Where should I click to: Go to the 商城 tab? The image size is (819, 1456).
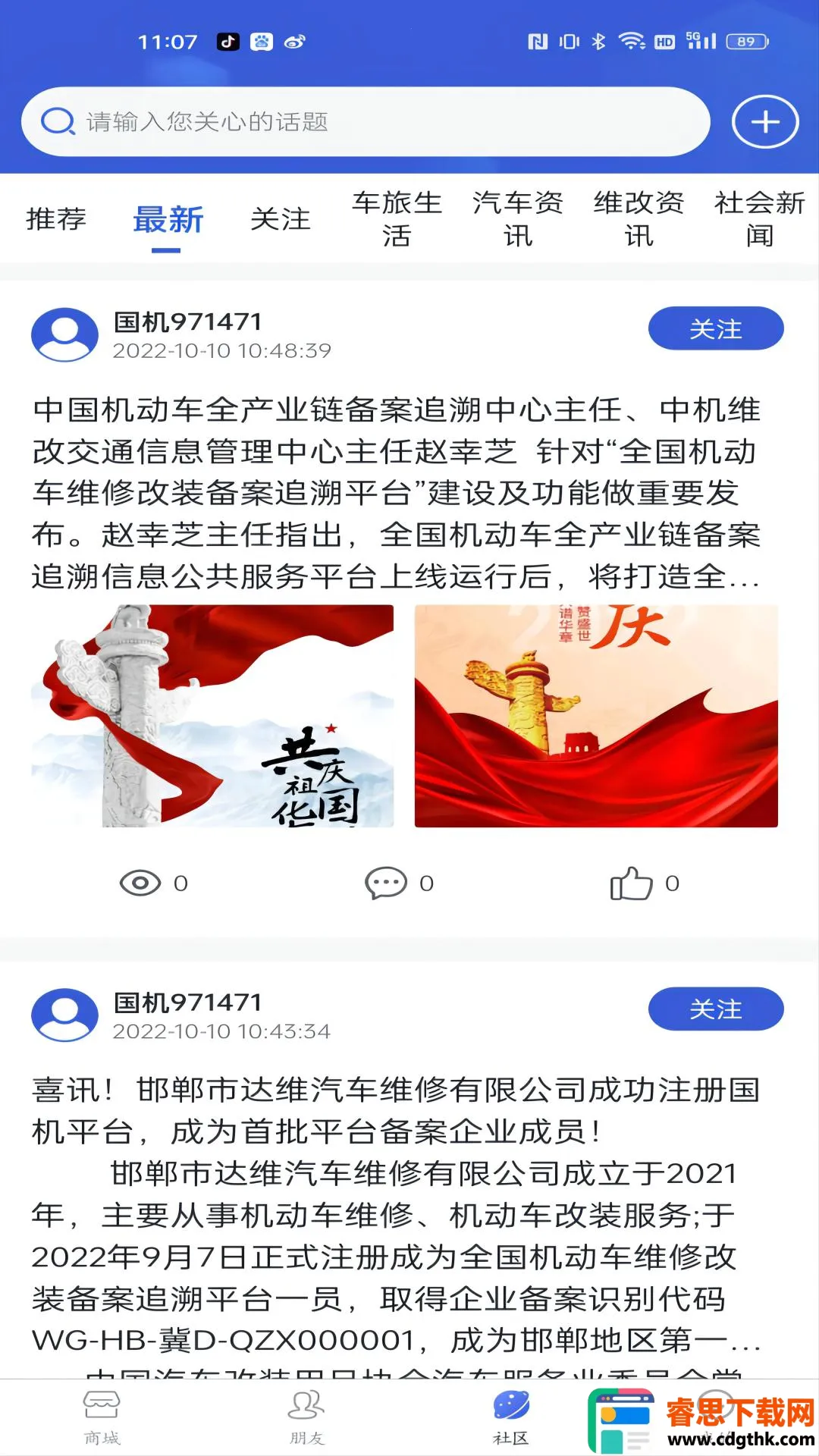102,1417
